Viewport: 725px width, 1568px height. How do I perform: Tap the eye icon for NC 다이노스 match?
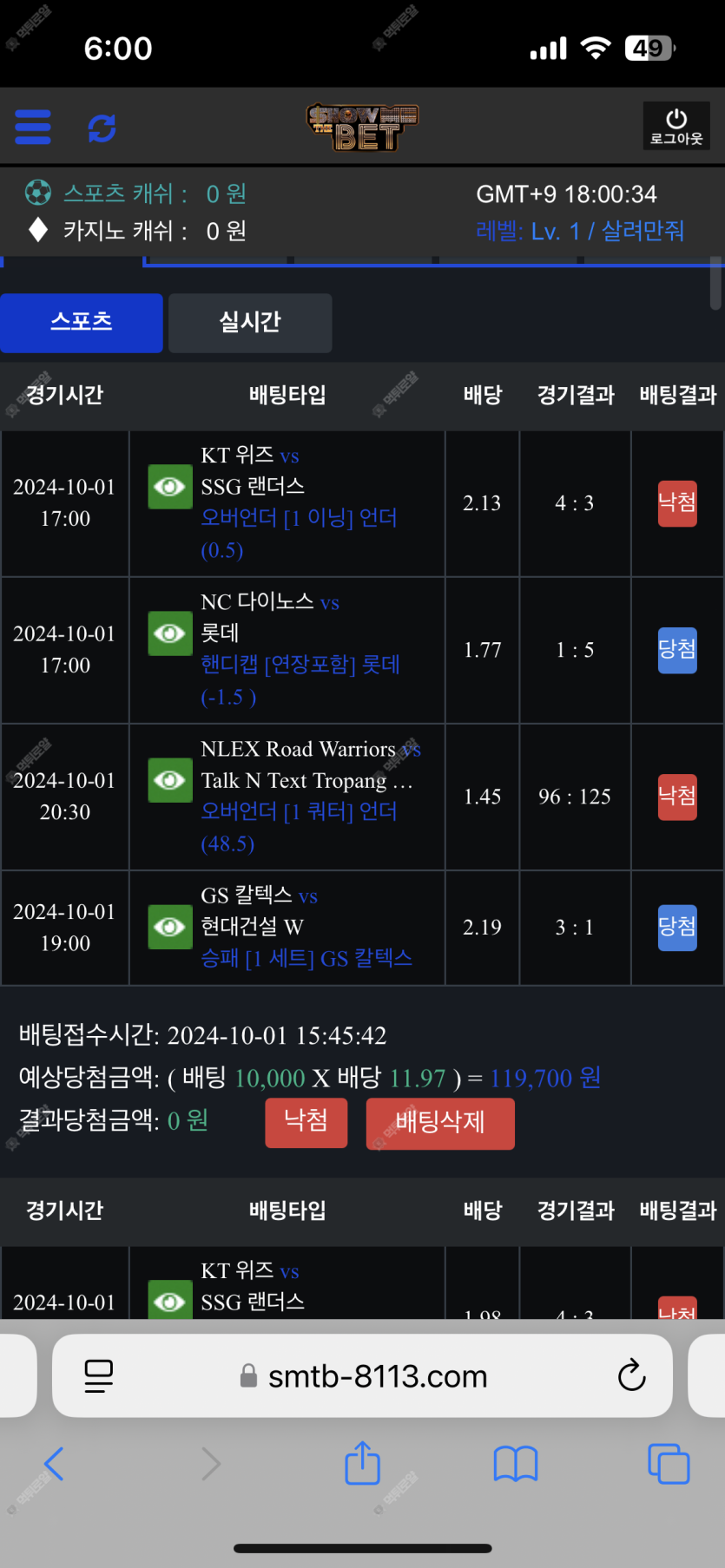coord(169,633)
